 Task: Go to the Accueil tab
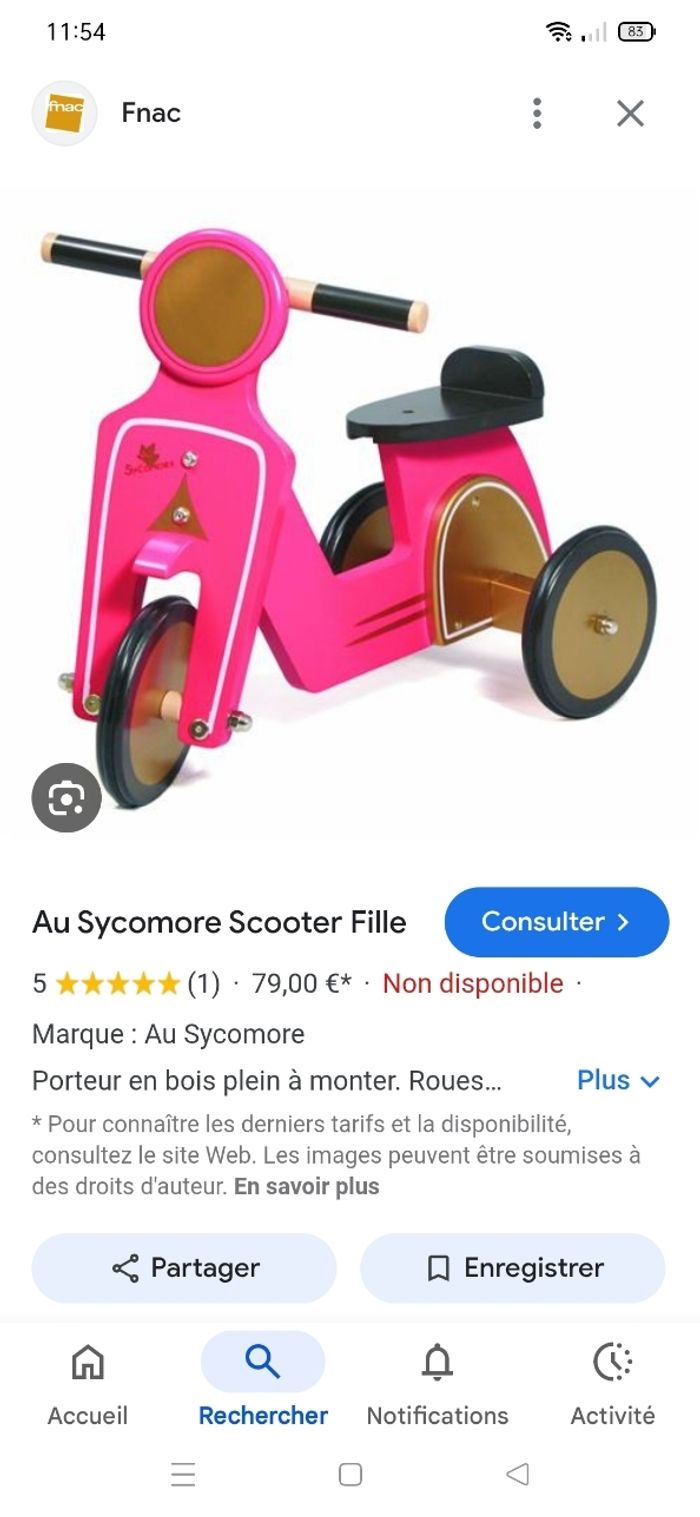coord(88,1383)
